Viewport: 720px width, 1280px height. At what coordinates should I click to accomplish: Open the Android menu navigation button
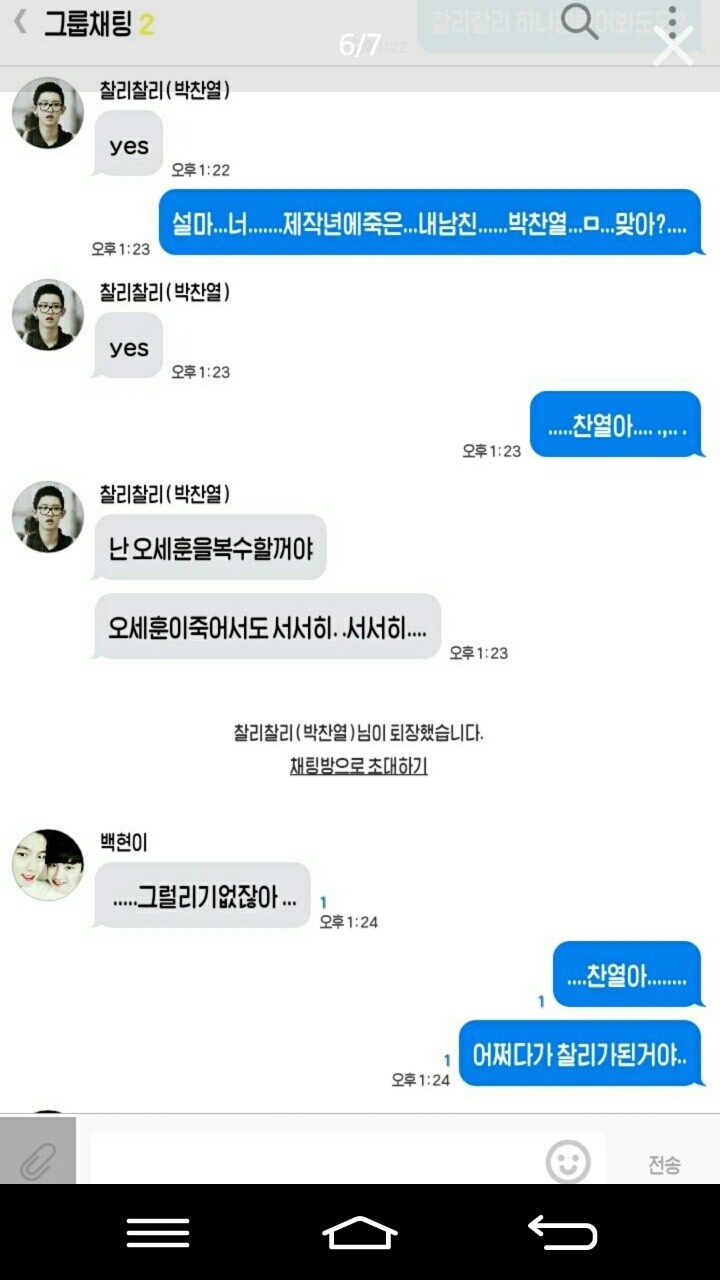click(x=157, y=1232)
